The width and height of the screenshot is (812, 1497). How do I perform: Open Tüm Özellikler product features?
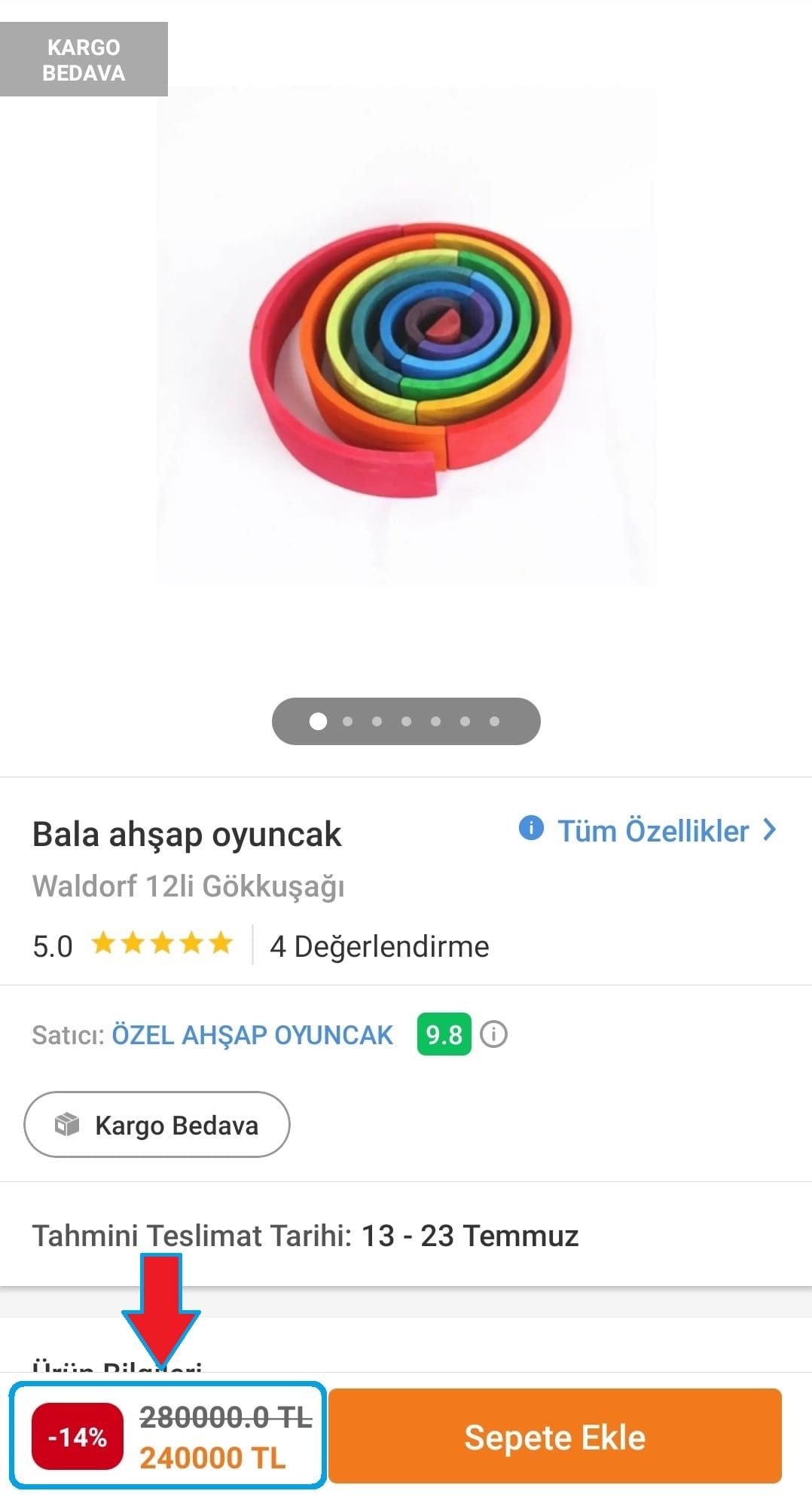(x=648, y=830)
